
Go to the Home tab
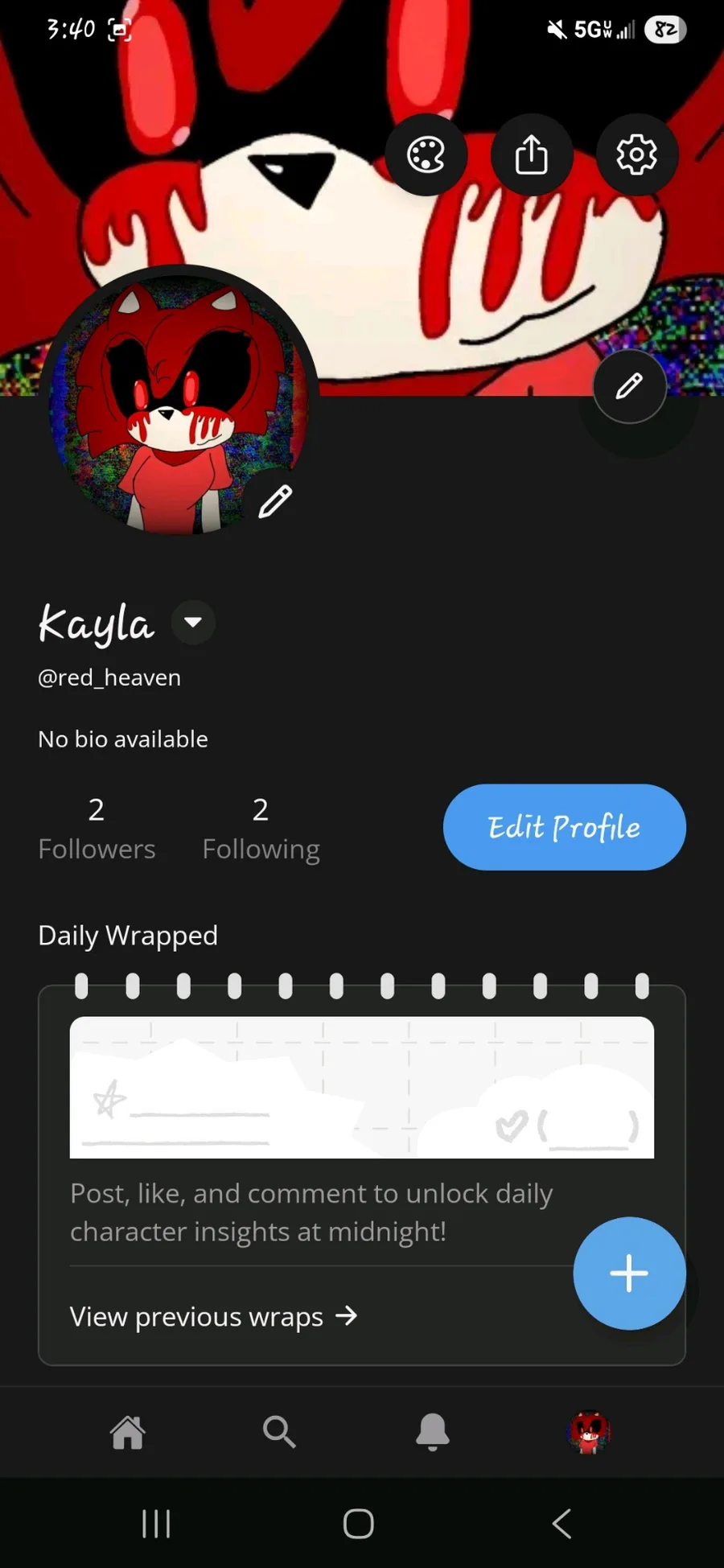pyautogui.click(x=127, y=1432)
